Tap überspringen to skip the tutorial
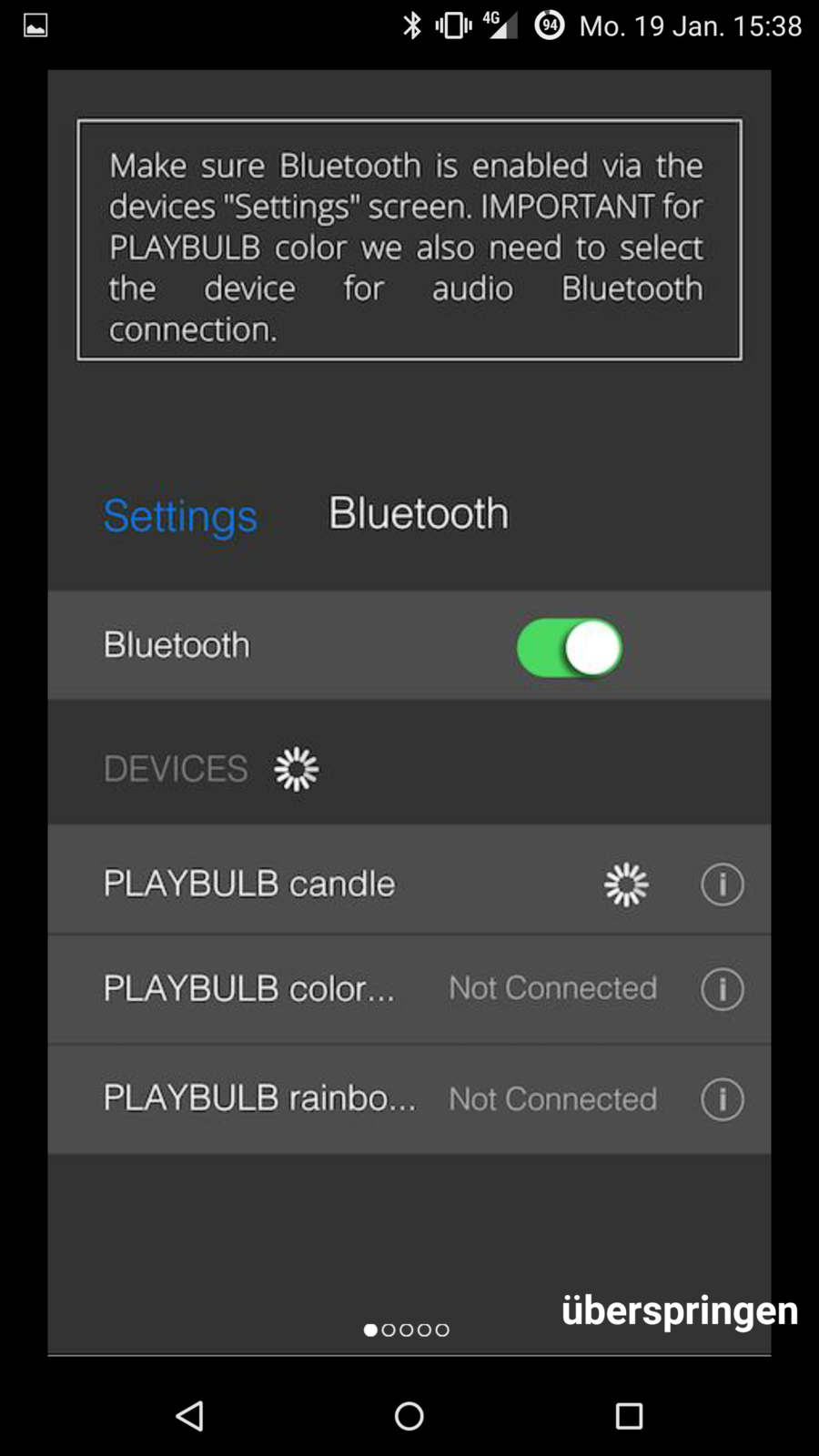 [x=679, y=1310]
